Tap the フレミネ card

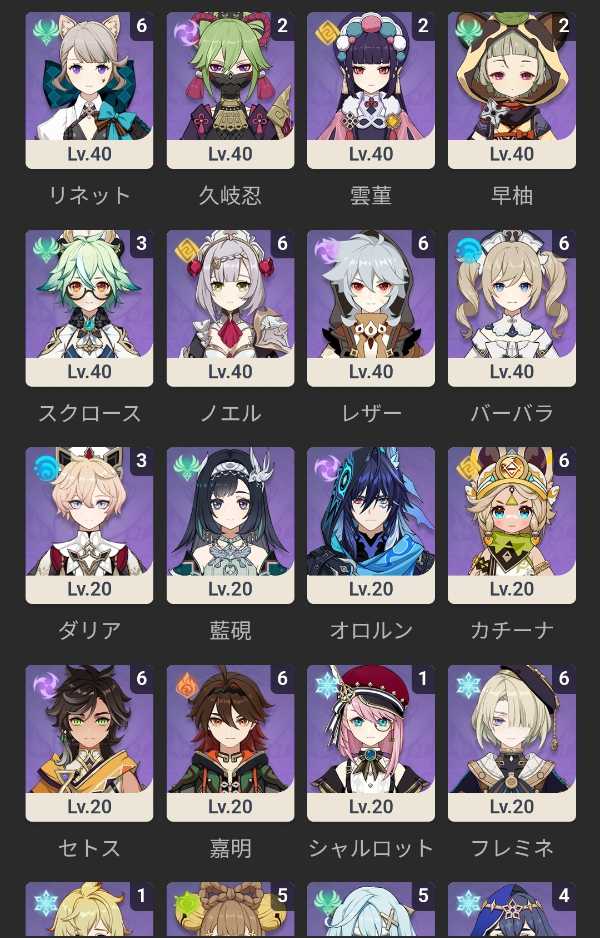click(512, 743)
